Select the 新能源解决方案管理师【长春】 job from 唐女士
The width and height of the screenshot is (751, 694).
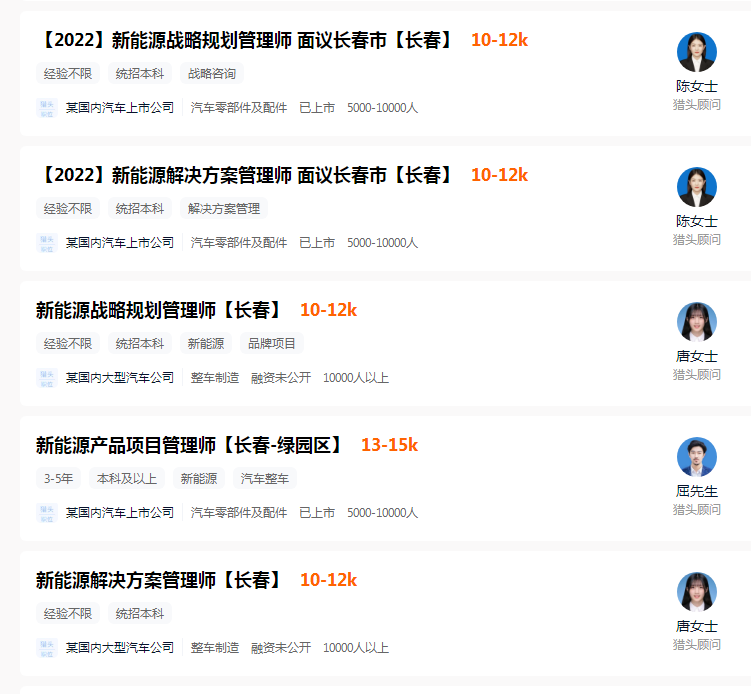160,581
